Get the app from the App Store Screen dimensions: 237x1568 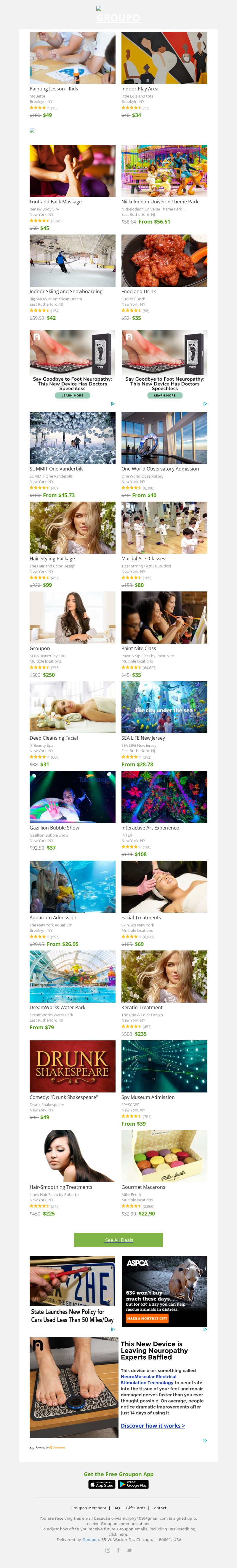[102, 1485]
